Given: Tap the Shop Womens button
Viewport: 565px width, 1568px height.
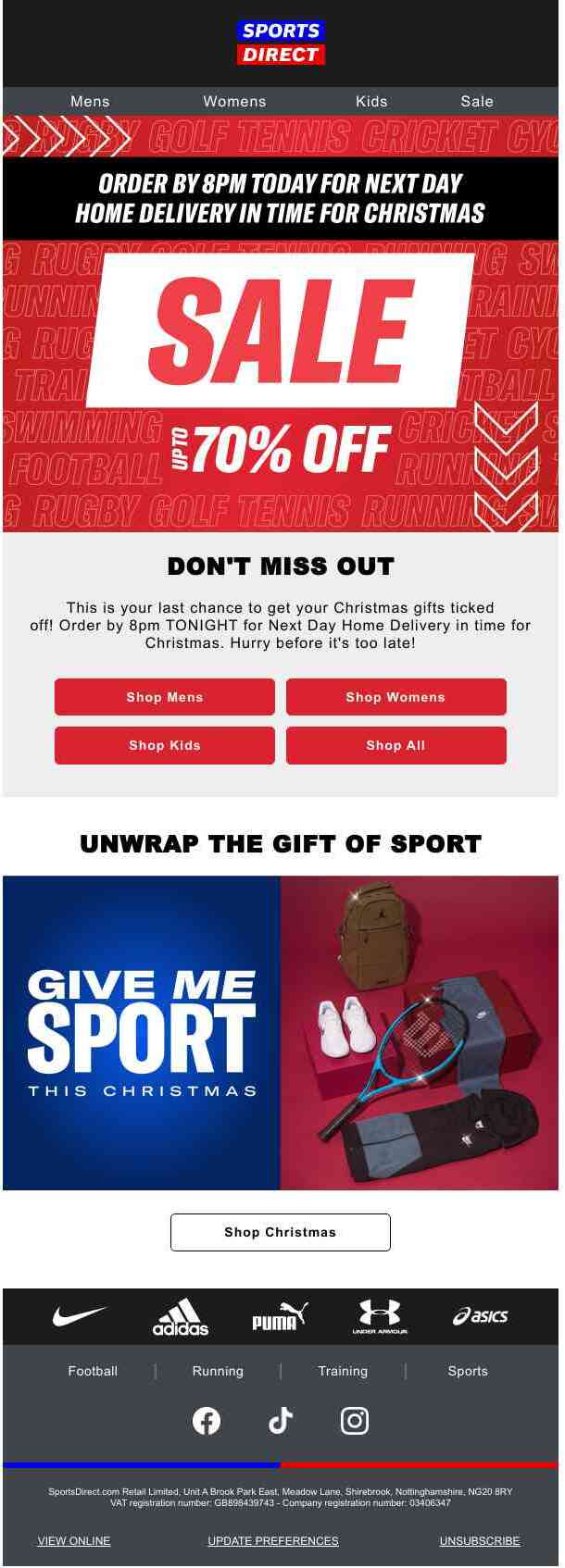Looking at the screenshot, I should point(395,697).
